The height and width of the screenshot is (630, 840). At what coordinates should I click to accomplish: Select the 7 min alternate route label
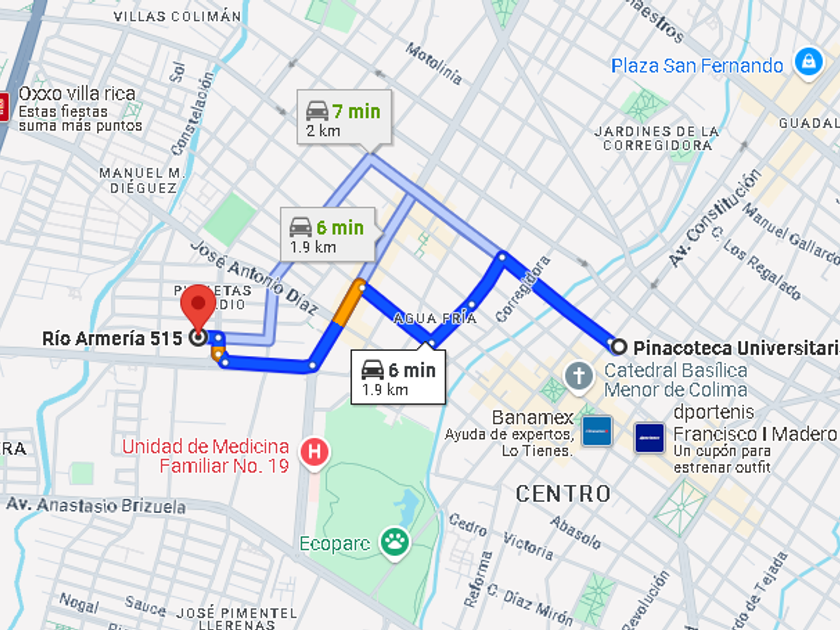[344, 121]
